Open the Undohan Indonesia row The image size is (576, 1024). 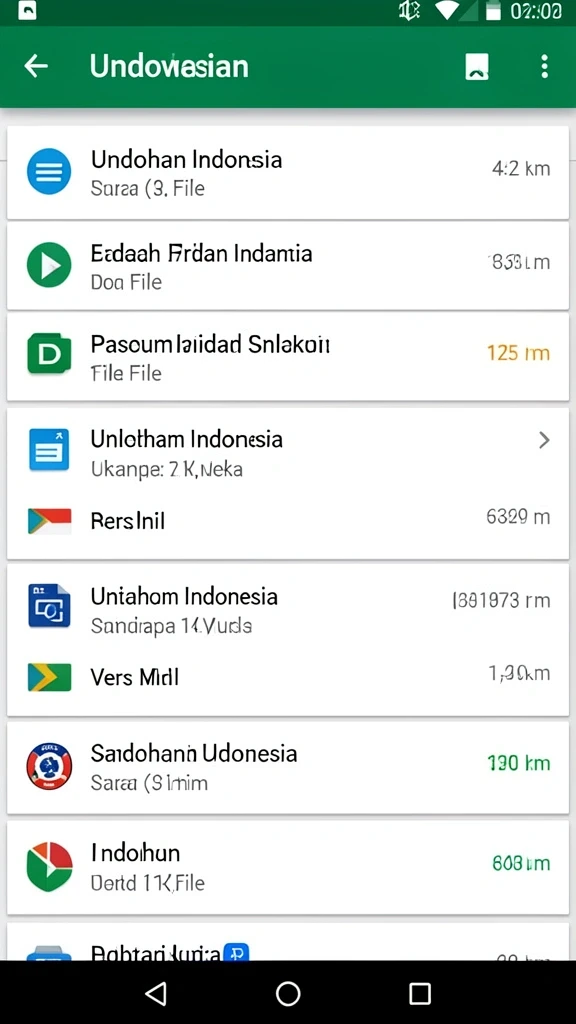point(288,173)
